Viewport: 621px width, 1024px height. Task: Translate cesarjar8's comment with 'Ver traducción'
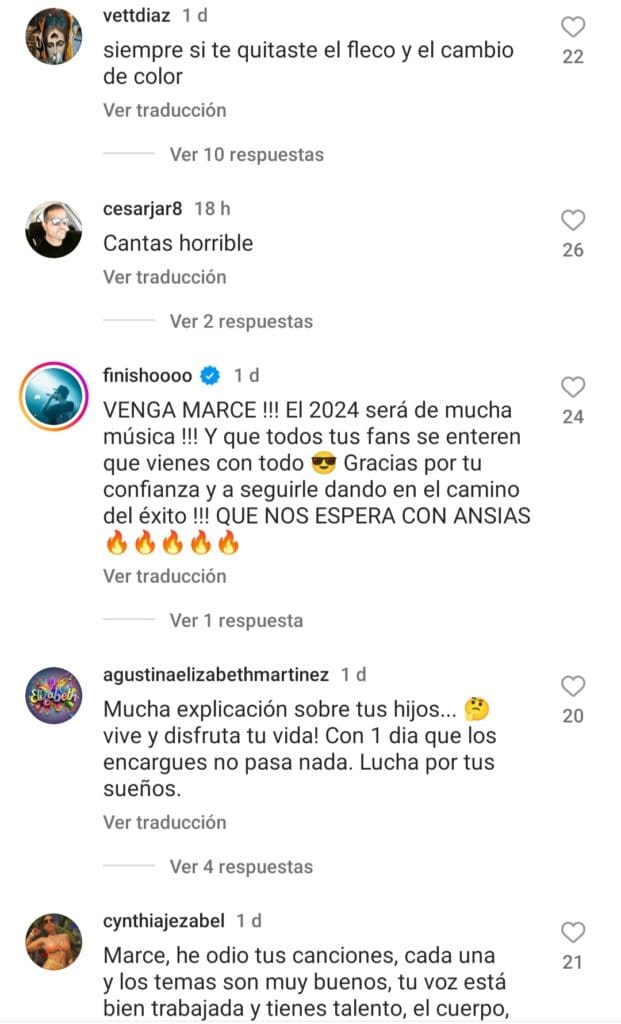click(x=165, y=277)
